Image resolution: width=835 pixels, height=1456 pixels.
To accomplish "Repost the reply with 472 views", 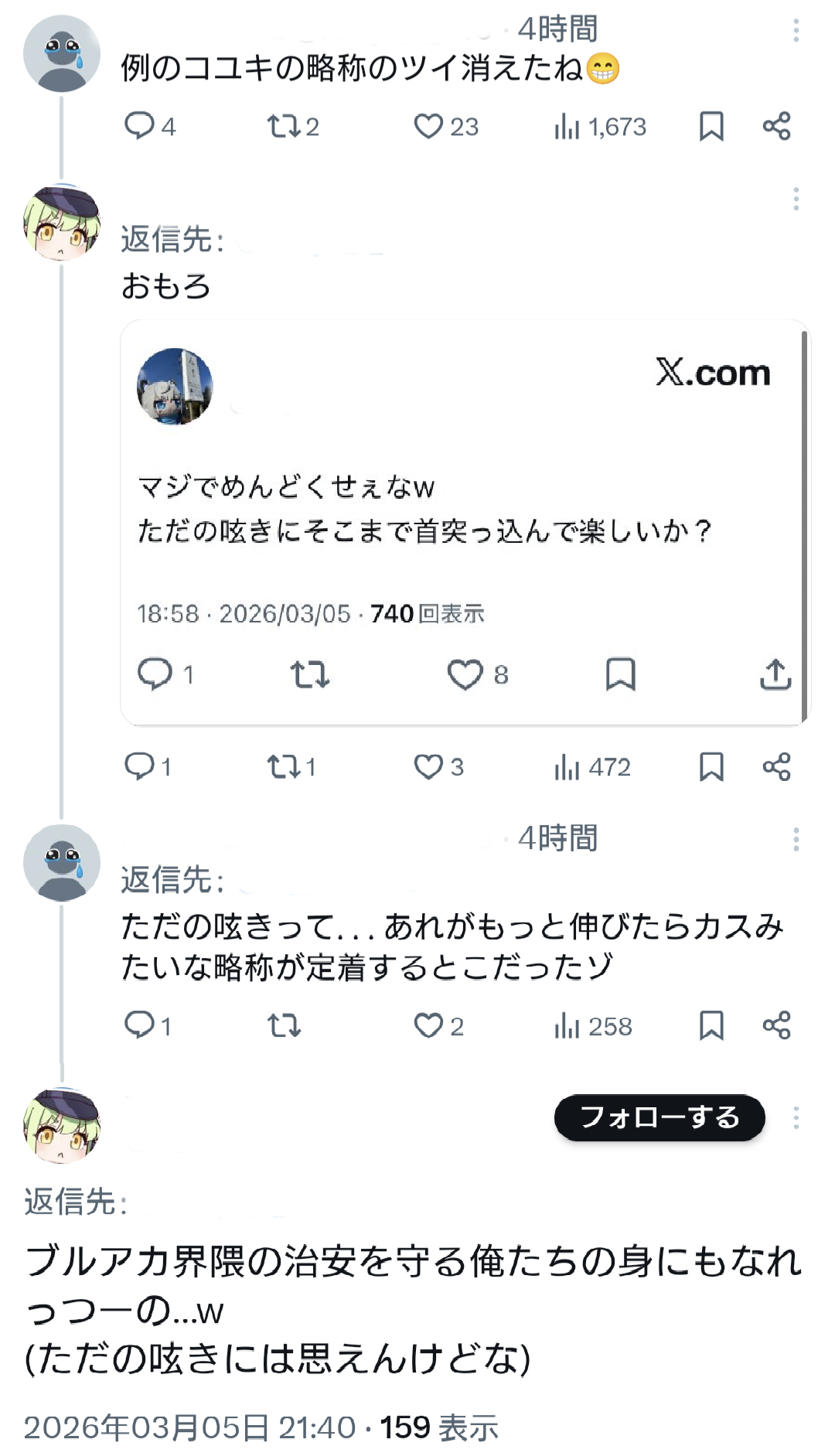I will [x=291, y=767].
